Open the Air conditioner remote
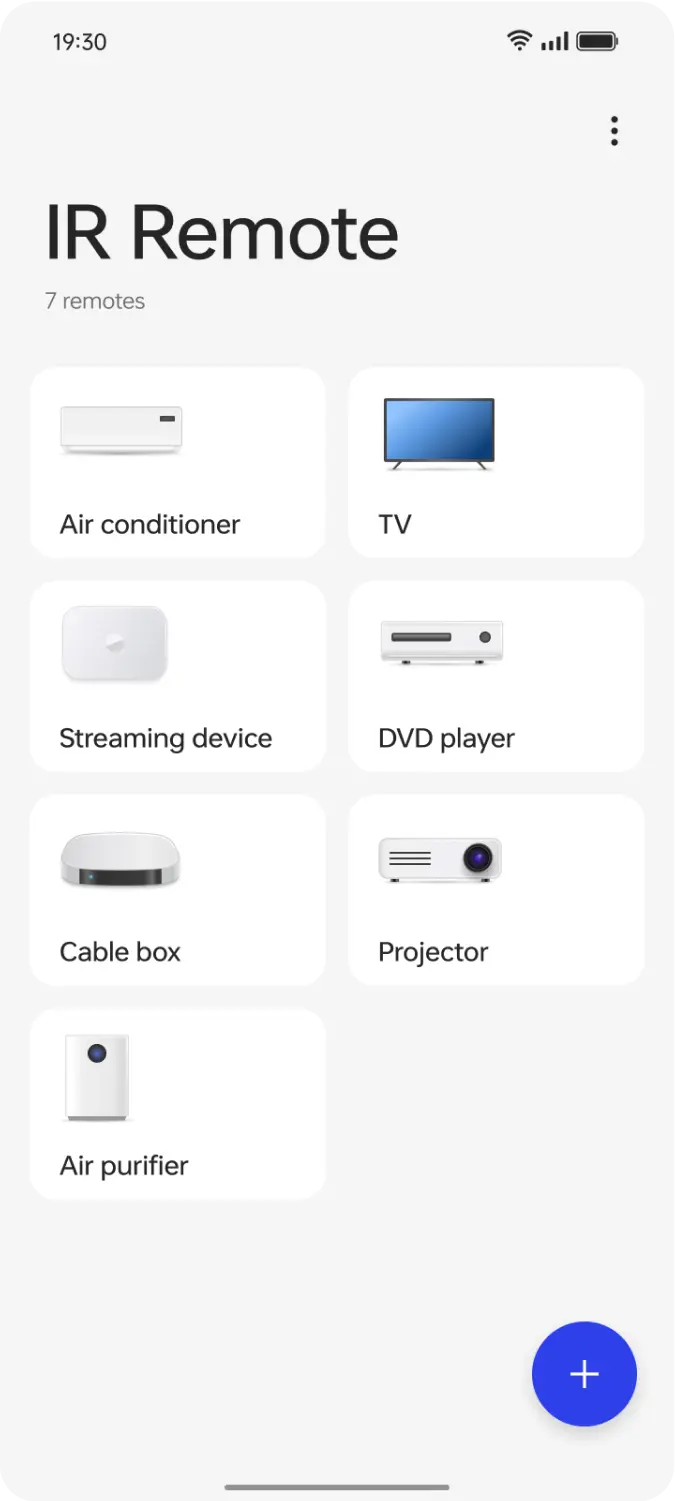This screenshot has width=675, height=1501. coord(178,462)
